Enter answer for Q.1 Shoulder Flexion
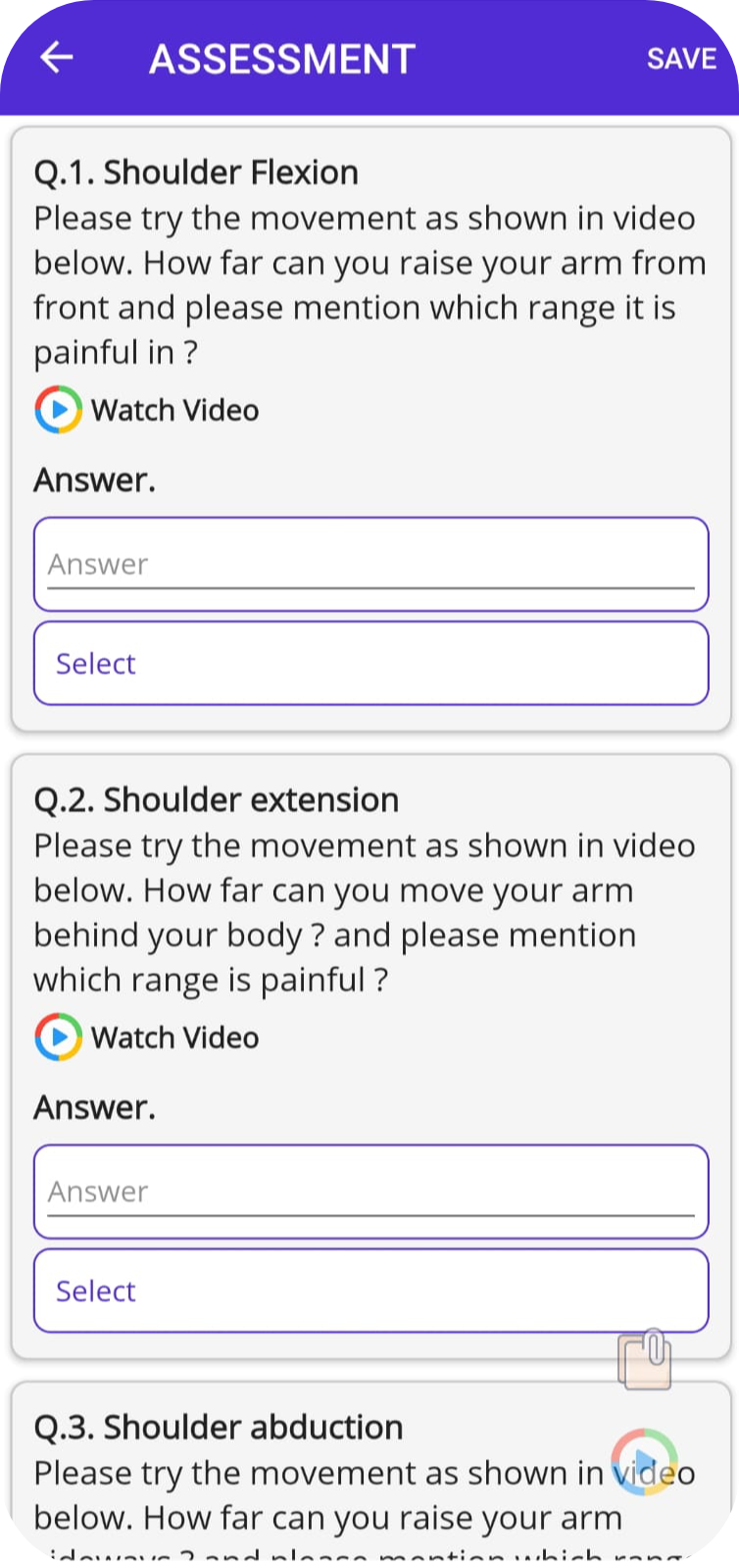The height and width of the screenshot is (1568, 739). pos(370,564)
